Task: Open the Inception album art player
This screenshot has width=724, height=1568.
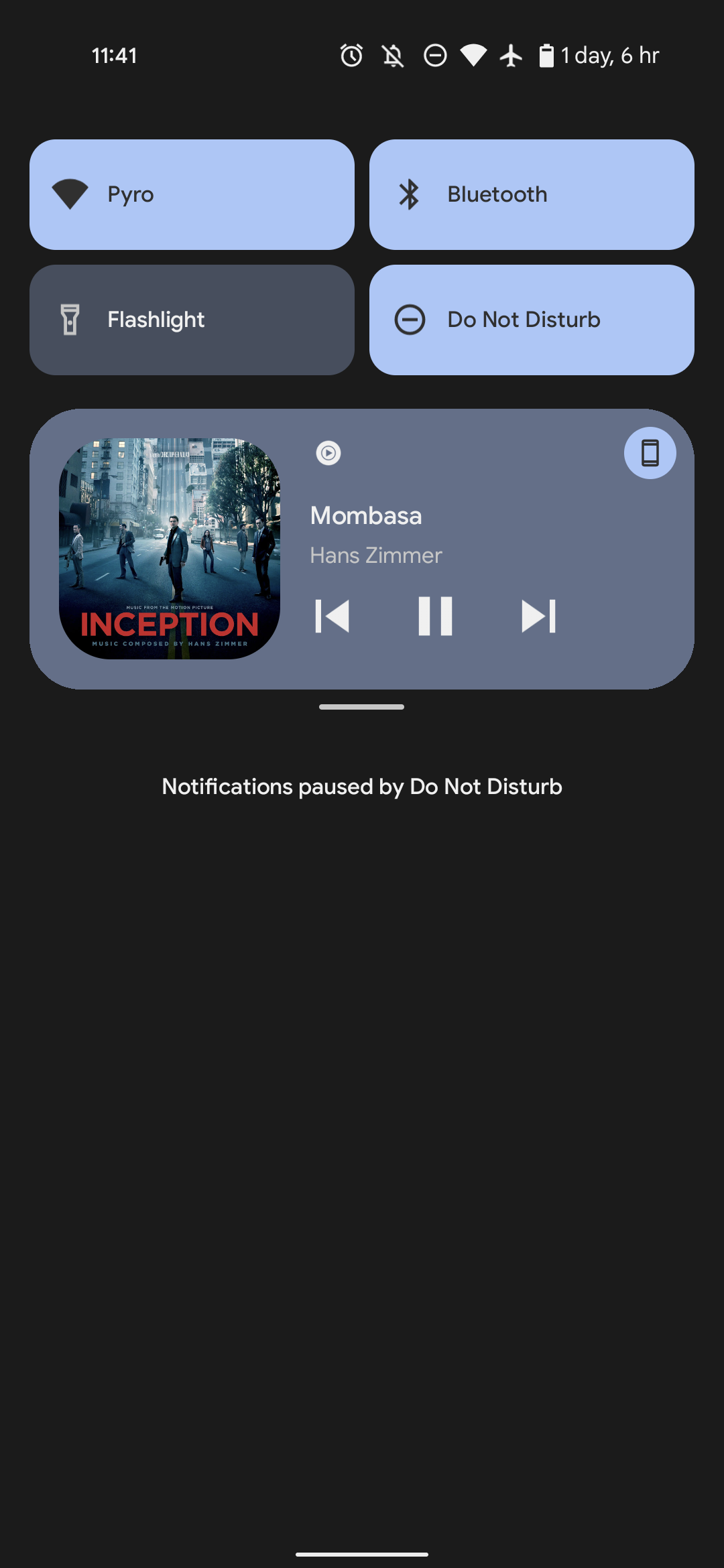Action: click(x=170, y=548)
